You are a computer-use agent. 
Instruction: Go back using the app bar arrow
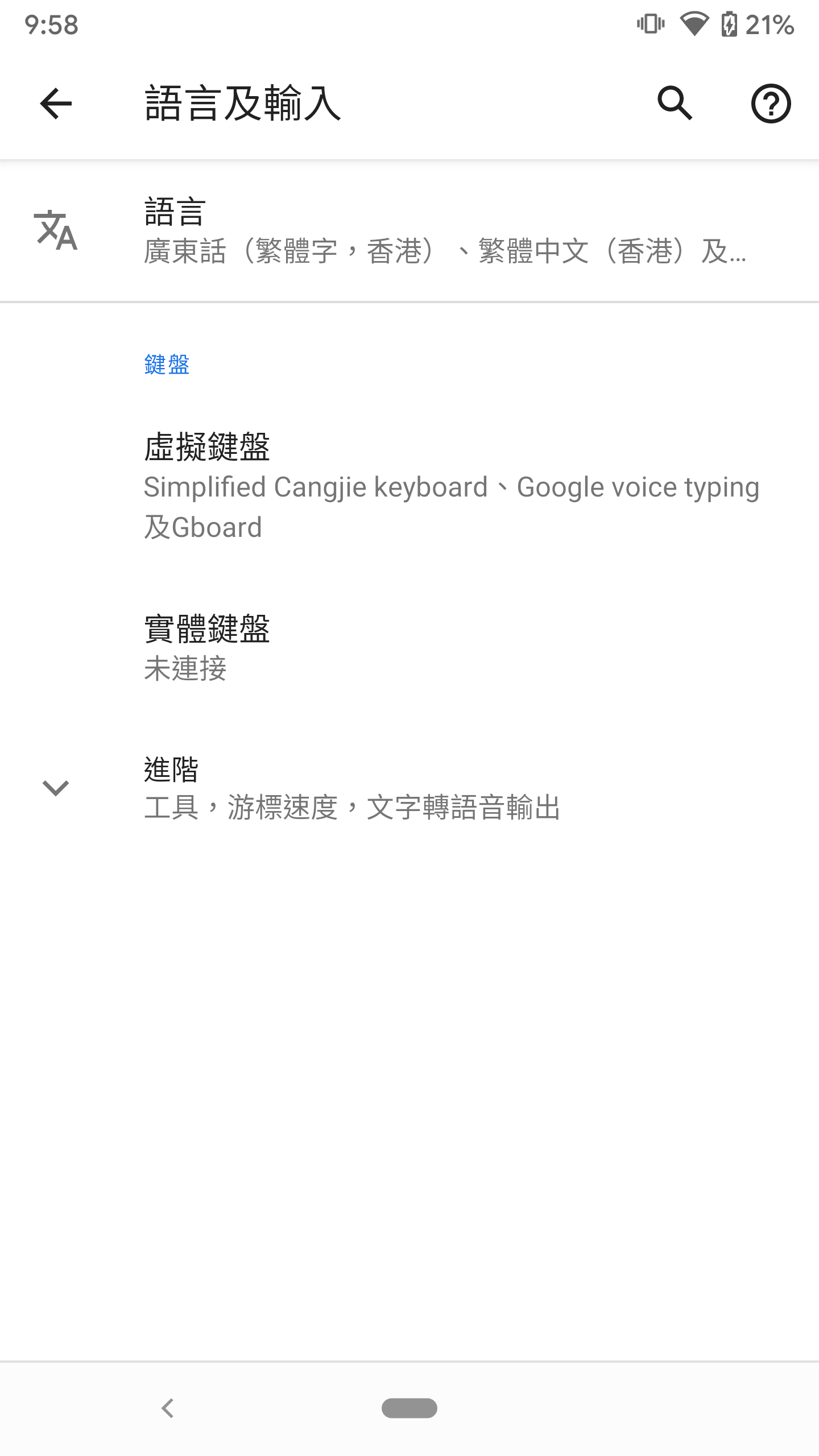(56, 104)
